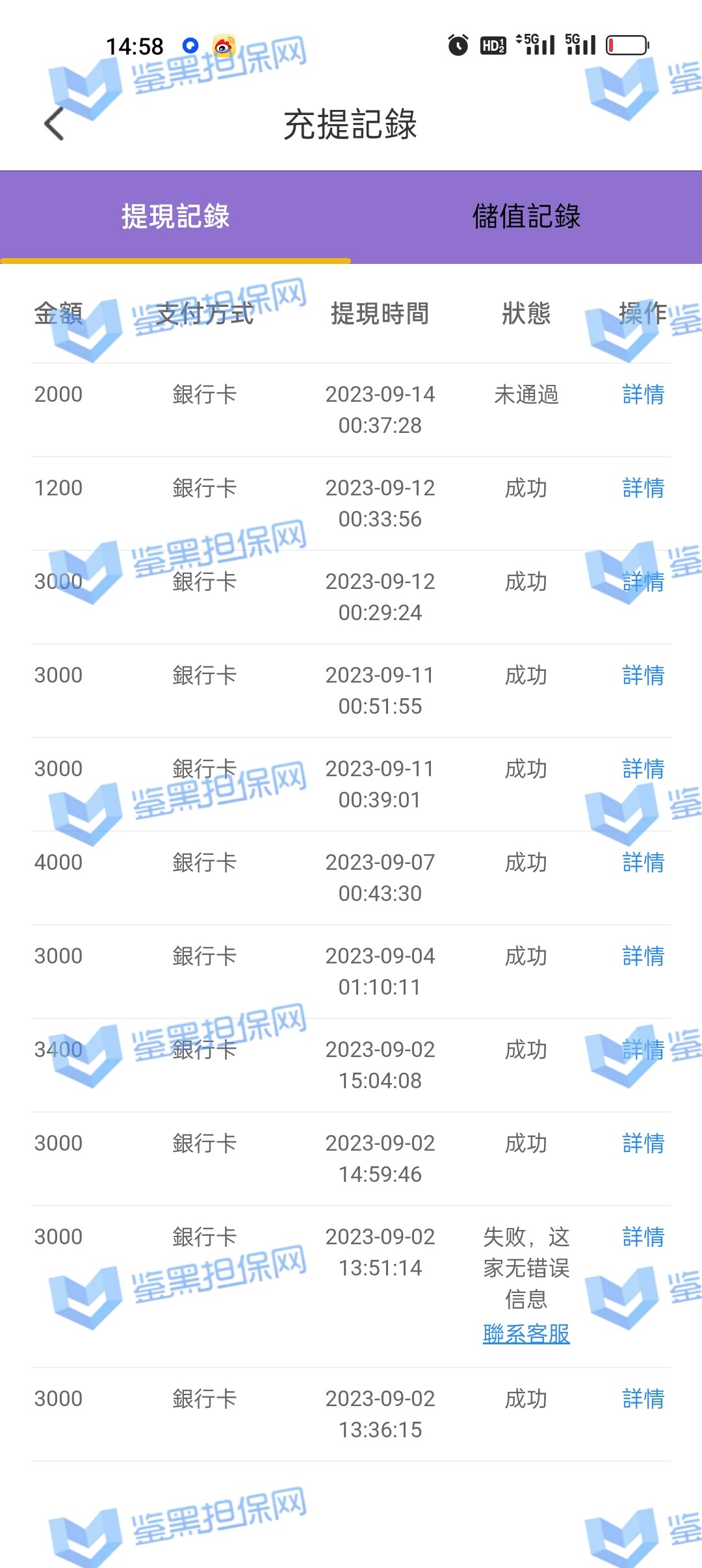The width and height of the screenshot is (702, 1568).
Task: Tap the 聯系客服 link
Action: pyautogui.click(x=526, y=1334)
